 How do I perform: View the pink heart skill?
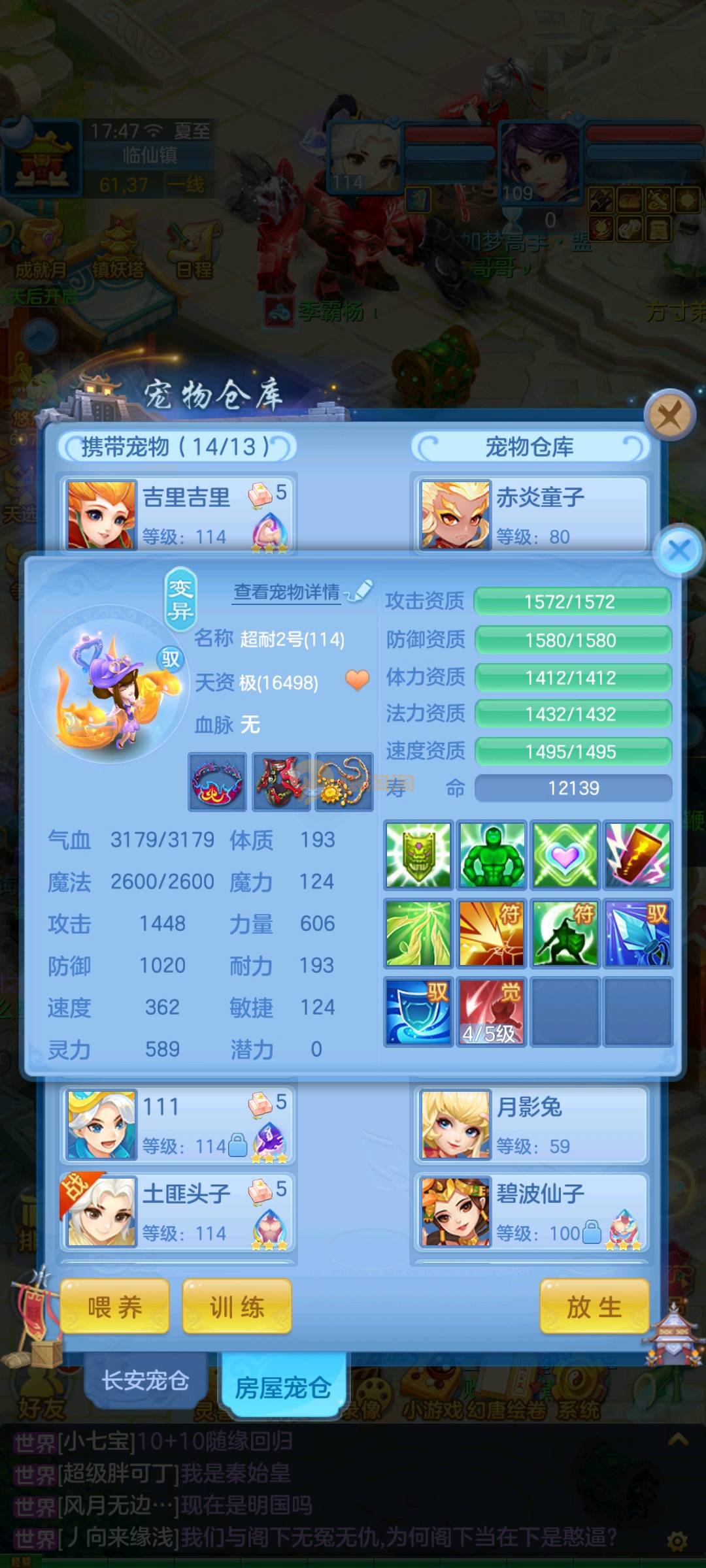[x=565, y=855]
